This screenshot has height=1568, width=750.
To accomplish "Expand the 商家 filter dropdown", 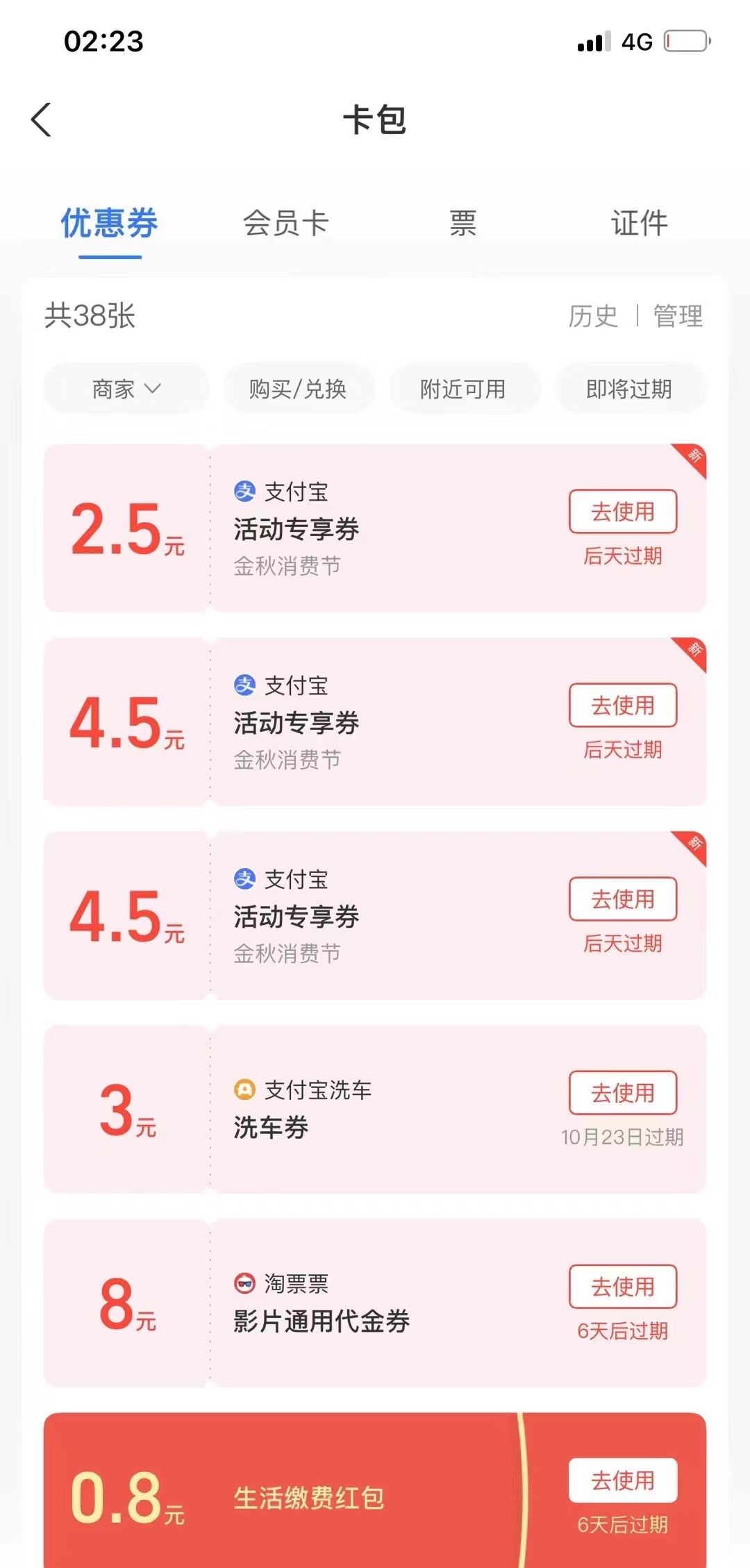I will [126, 388].
